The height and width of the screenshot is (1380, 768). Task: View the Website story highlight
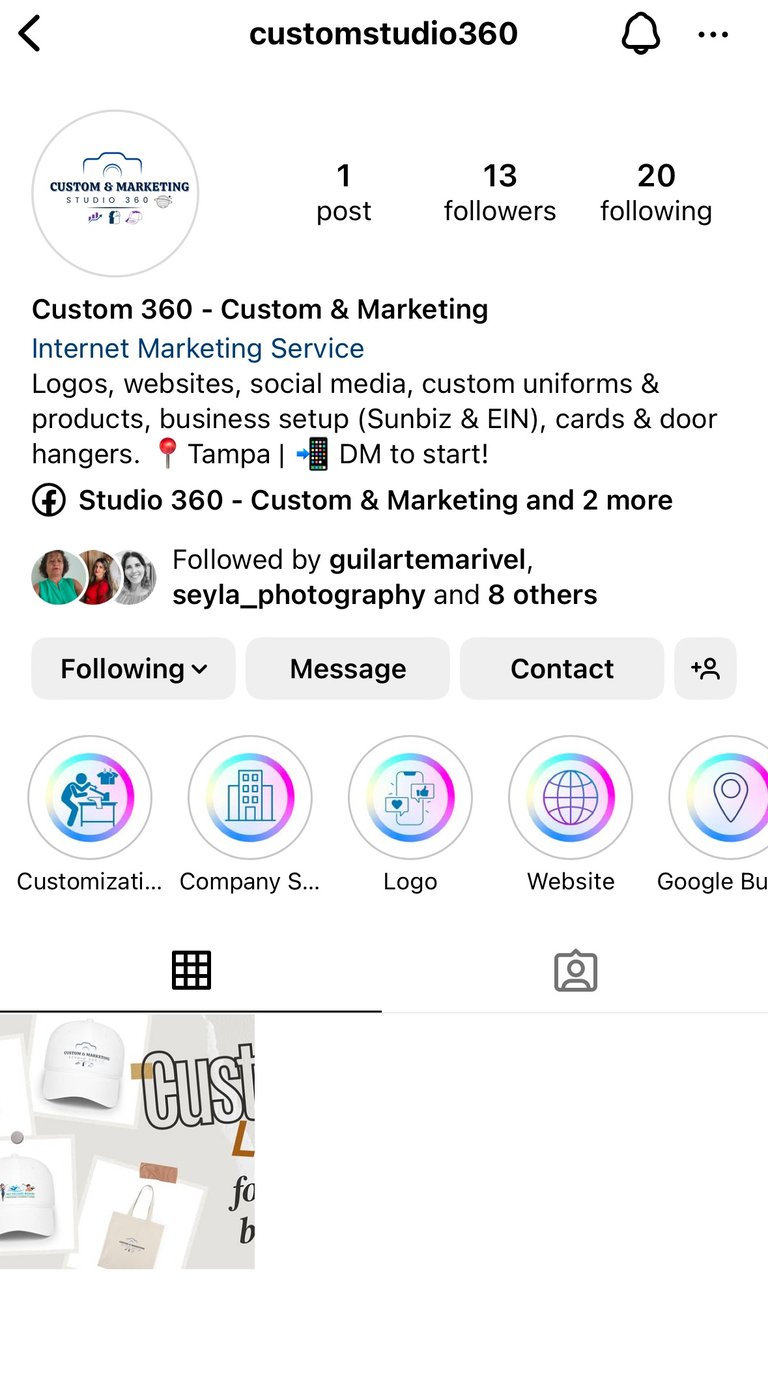[x=570, y=798]
